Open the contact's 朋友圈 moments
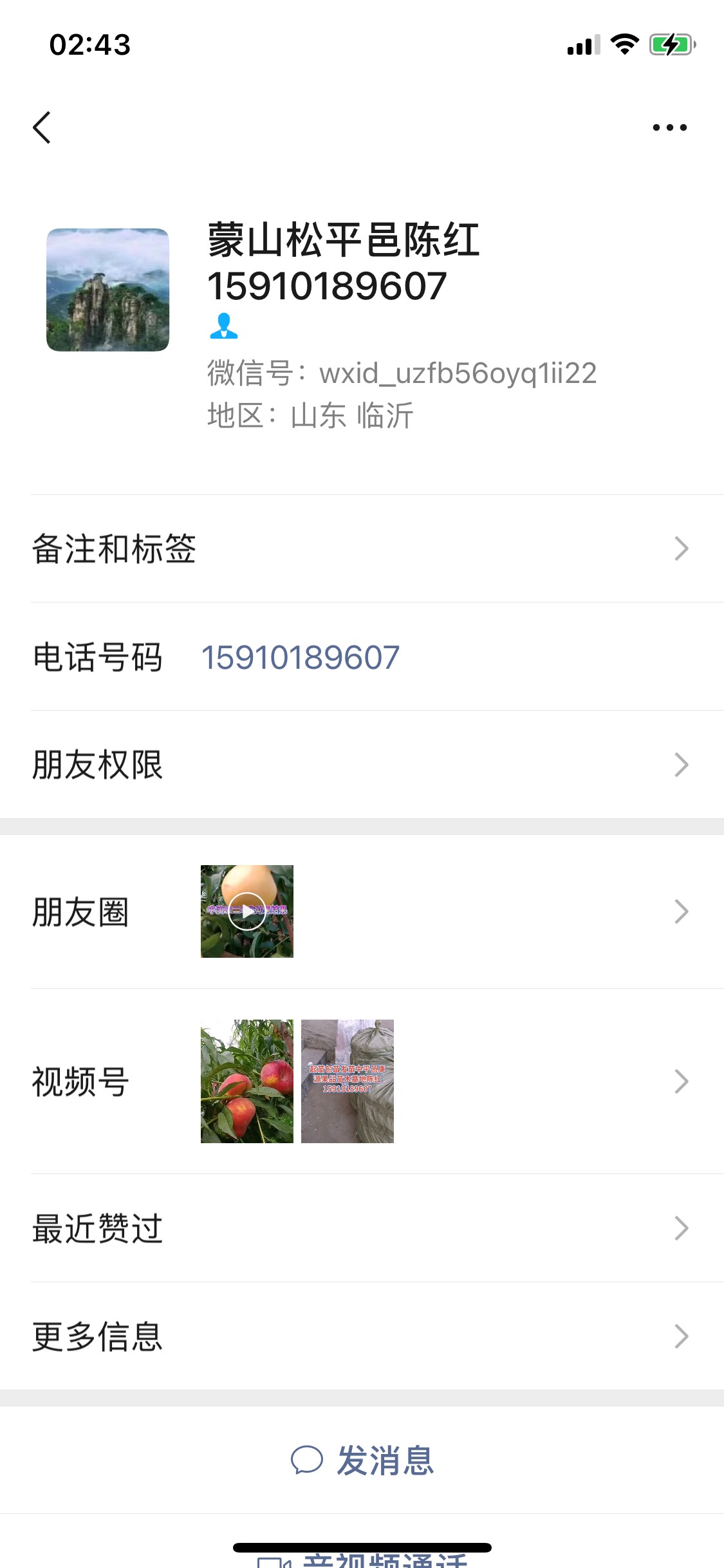 pyautogui.click(x=362, y=911)
